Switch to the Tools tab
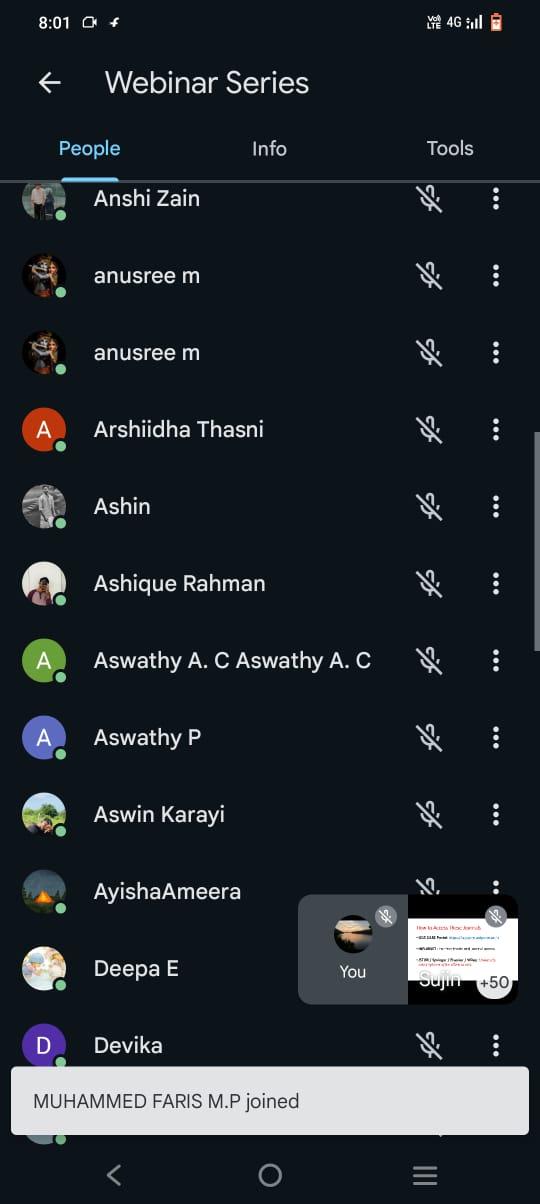The height and width of the screenshot is (1204, 540). click(450, 148)
